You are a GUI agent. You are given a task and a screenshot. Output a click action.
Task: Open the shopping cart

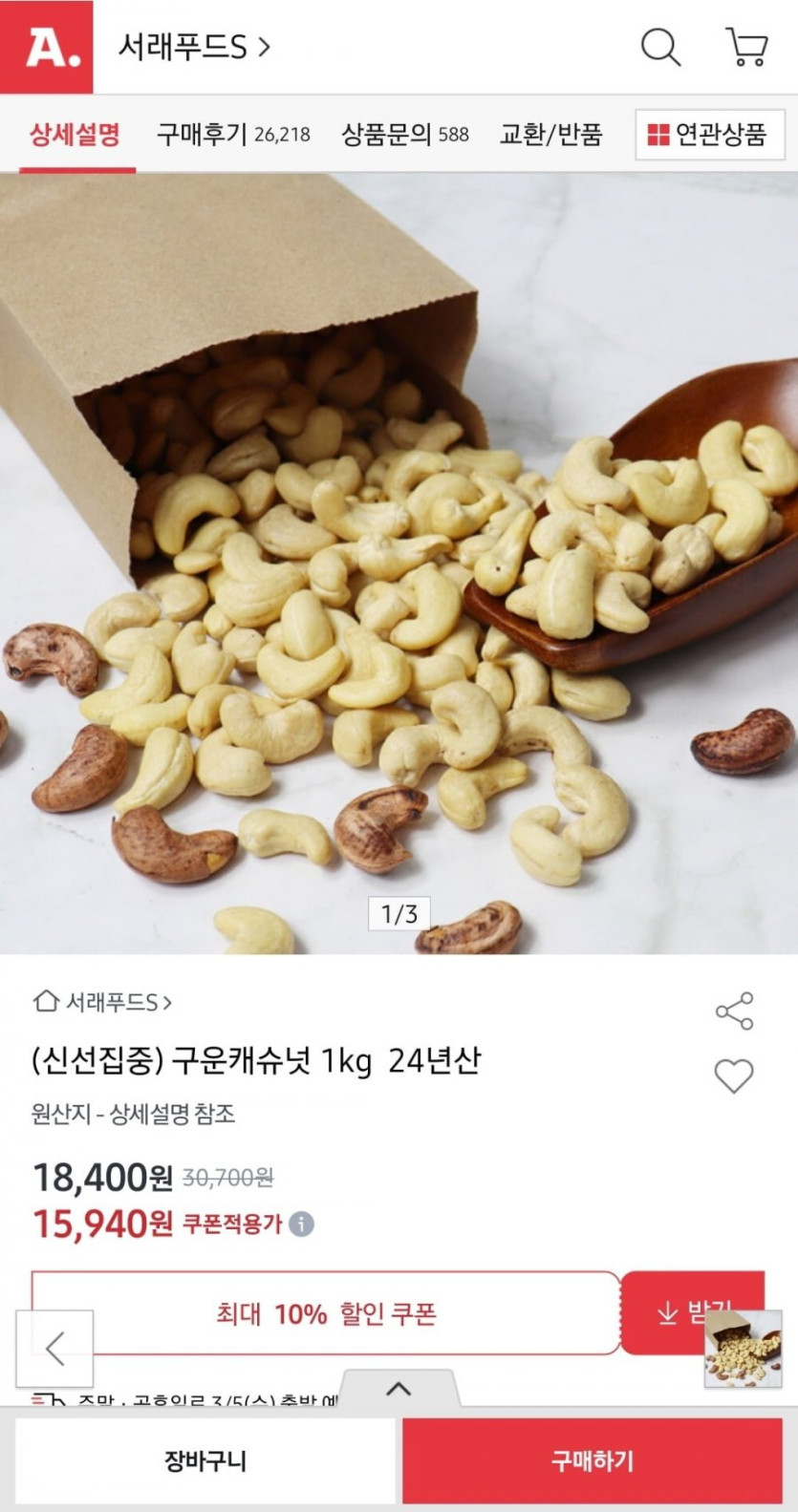click(x=746, y=46)
